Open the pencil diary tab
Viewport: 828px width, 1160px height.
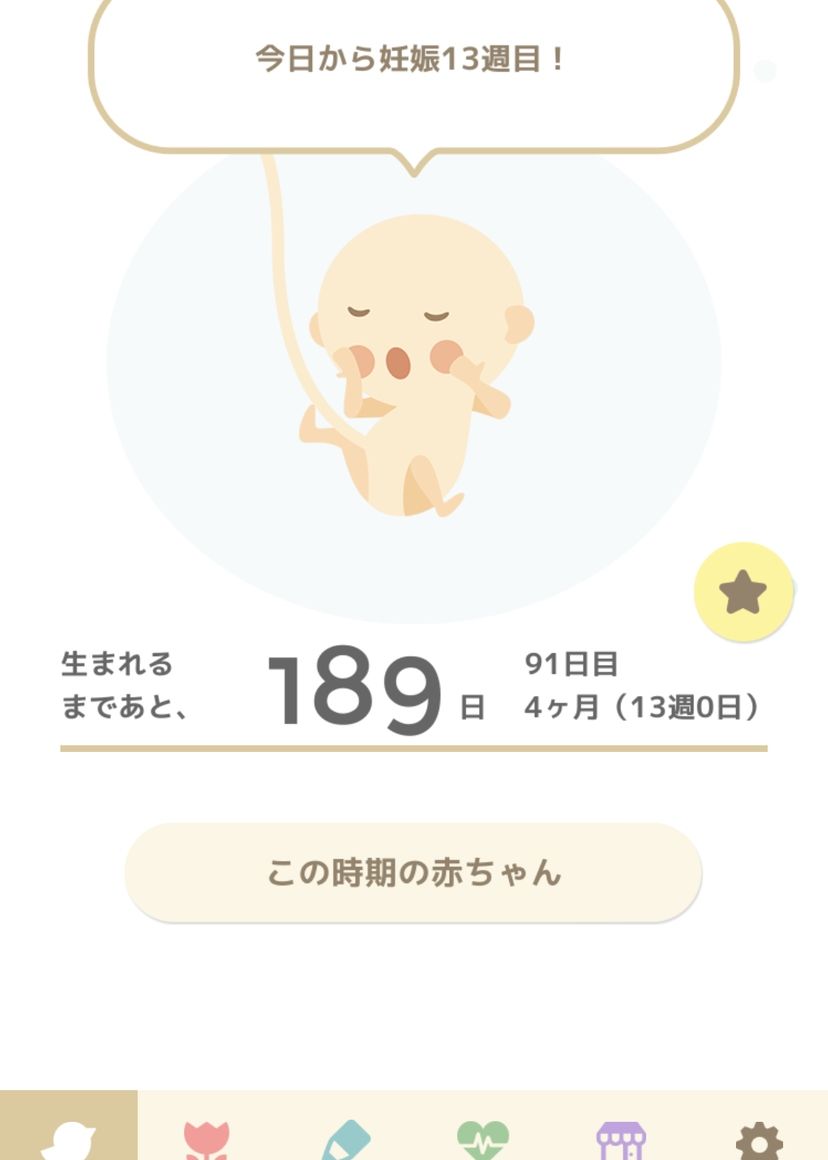345,1140
